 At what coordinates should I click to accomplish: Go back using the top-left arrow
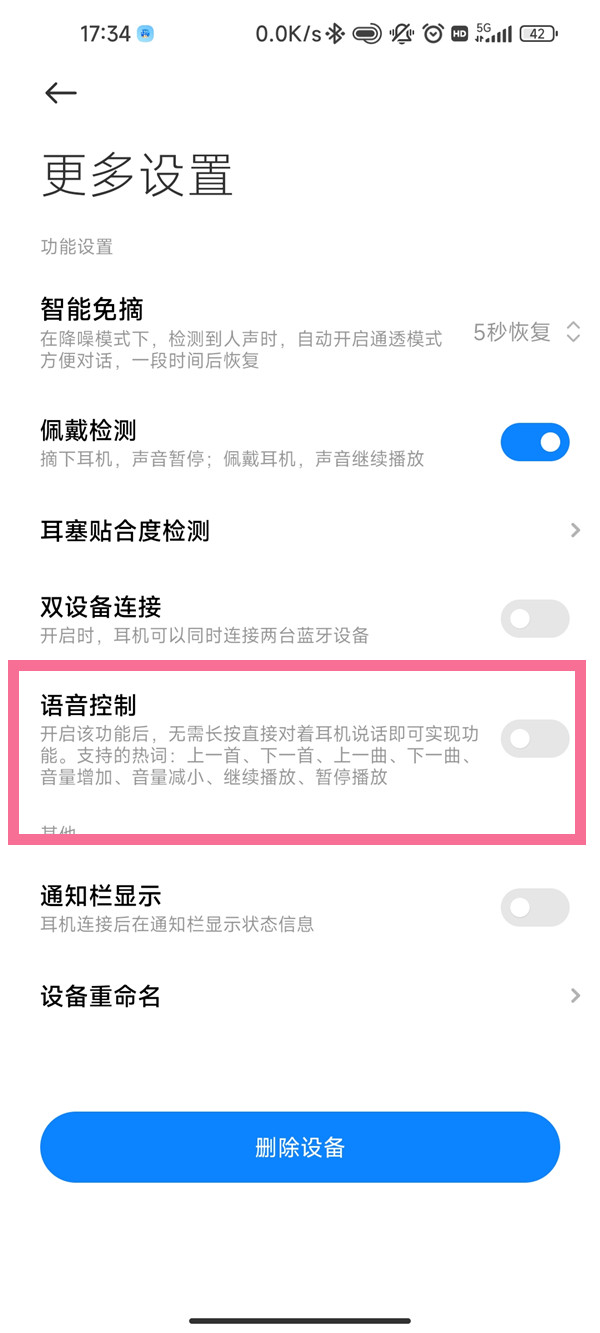click(60, 93)
